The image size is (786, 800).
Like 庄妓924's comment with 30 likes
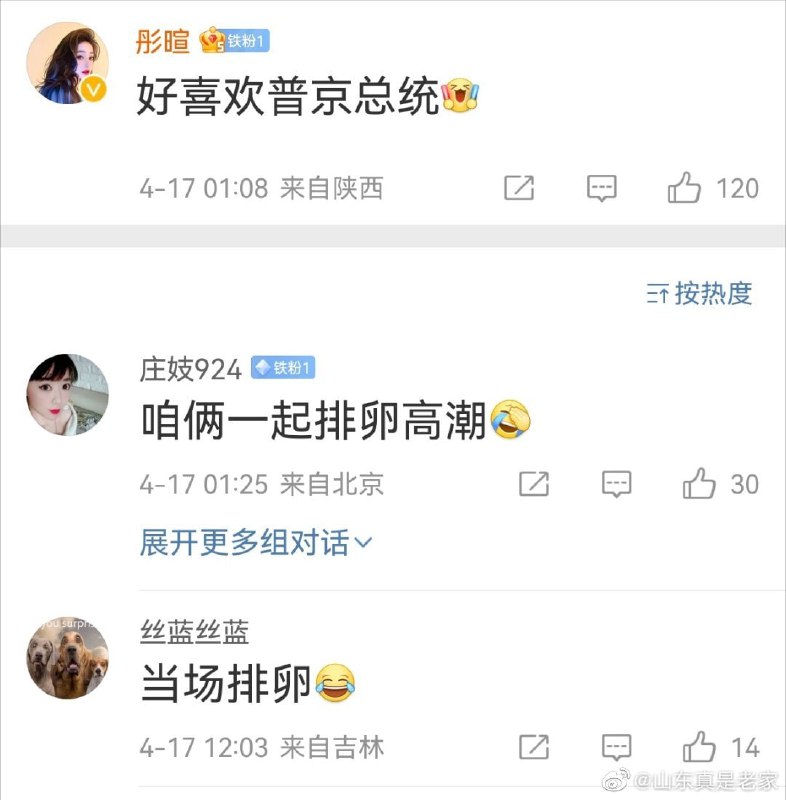point(700,484)
